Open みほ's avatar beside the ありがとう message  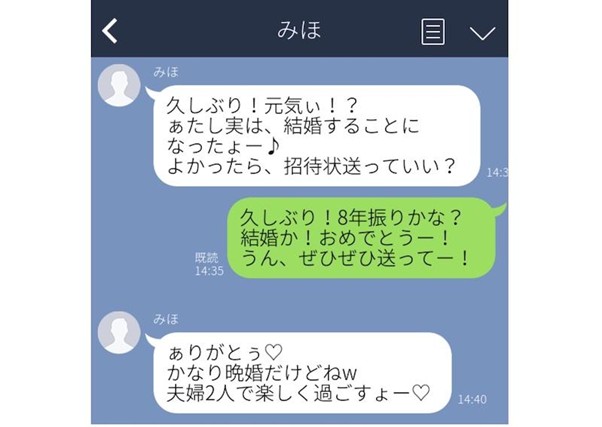coord(119,332)
